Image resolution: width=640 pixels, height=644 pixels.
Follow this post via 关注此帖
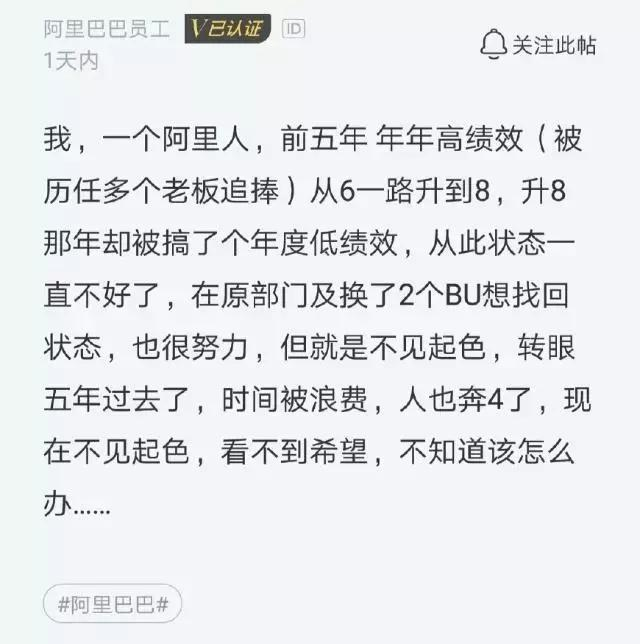(x=538, y=45)
